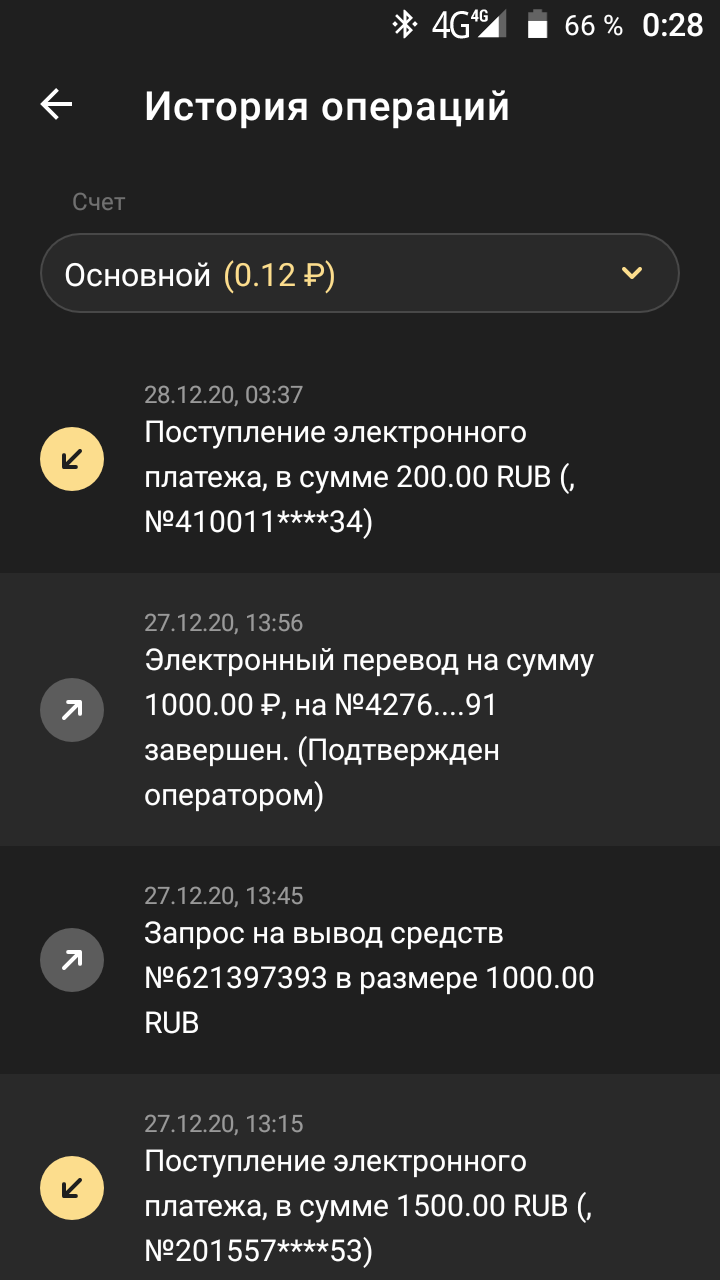720x1280 pixels.
Task: Go back from История операций
Action: [57, 105]
